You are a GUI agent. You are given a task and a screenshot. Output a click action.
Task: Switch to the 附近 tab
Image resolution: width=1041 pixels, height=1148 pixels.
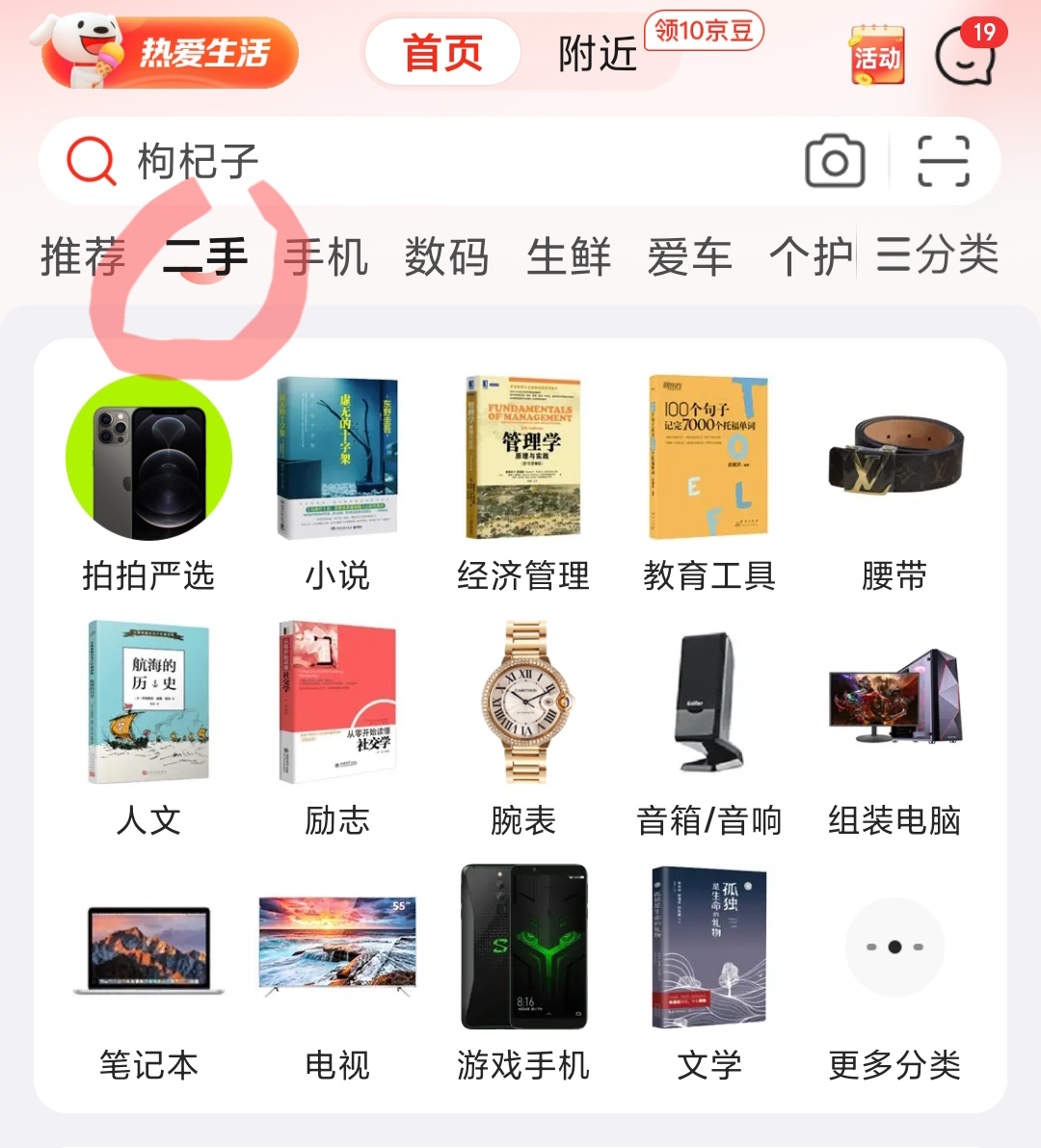[x=598, y=54]
